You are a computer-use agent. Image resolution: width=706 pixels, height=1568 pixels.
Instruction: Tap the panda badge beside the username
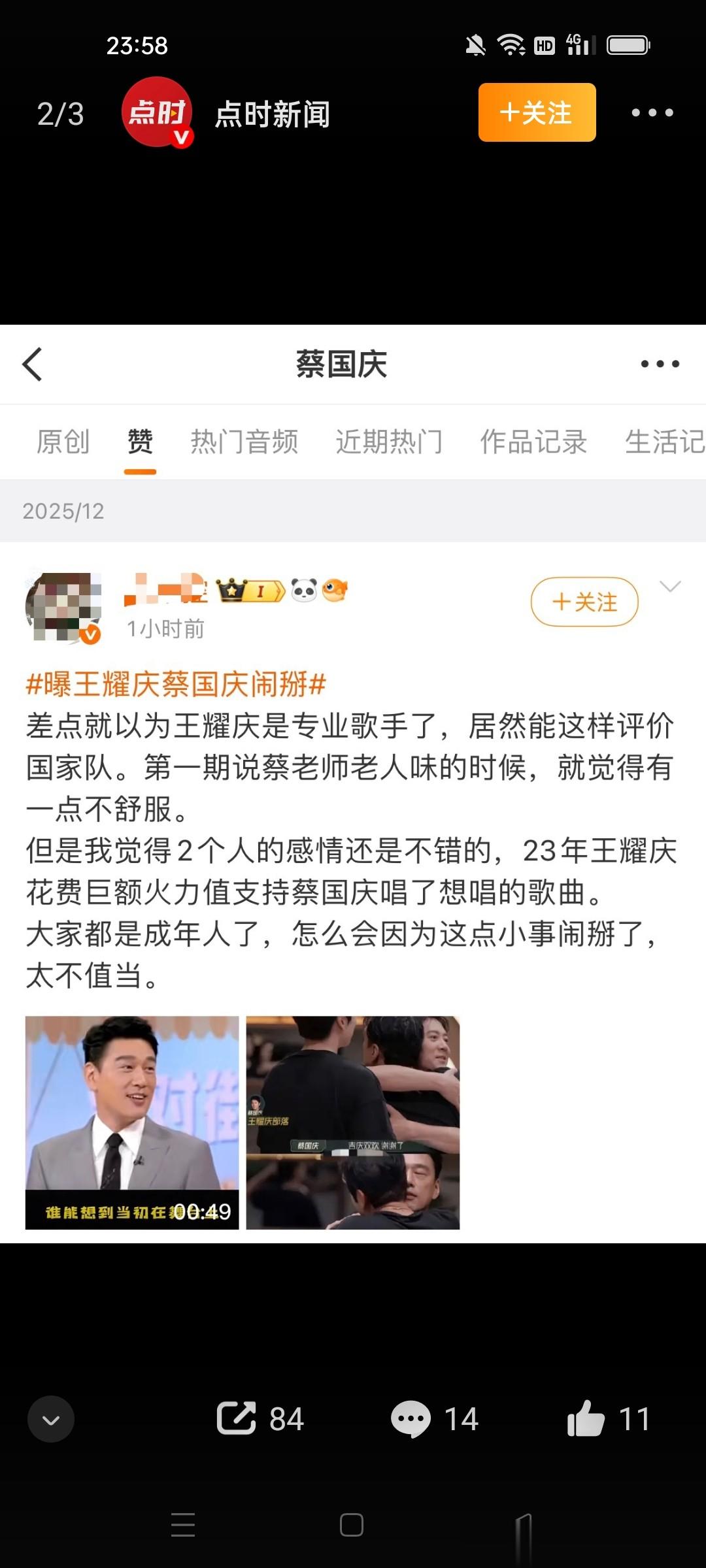305,590
